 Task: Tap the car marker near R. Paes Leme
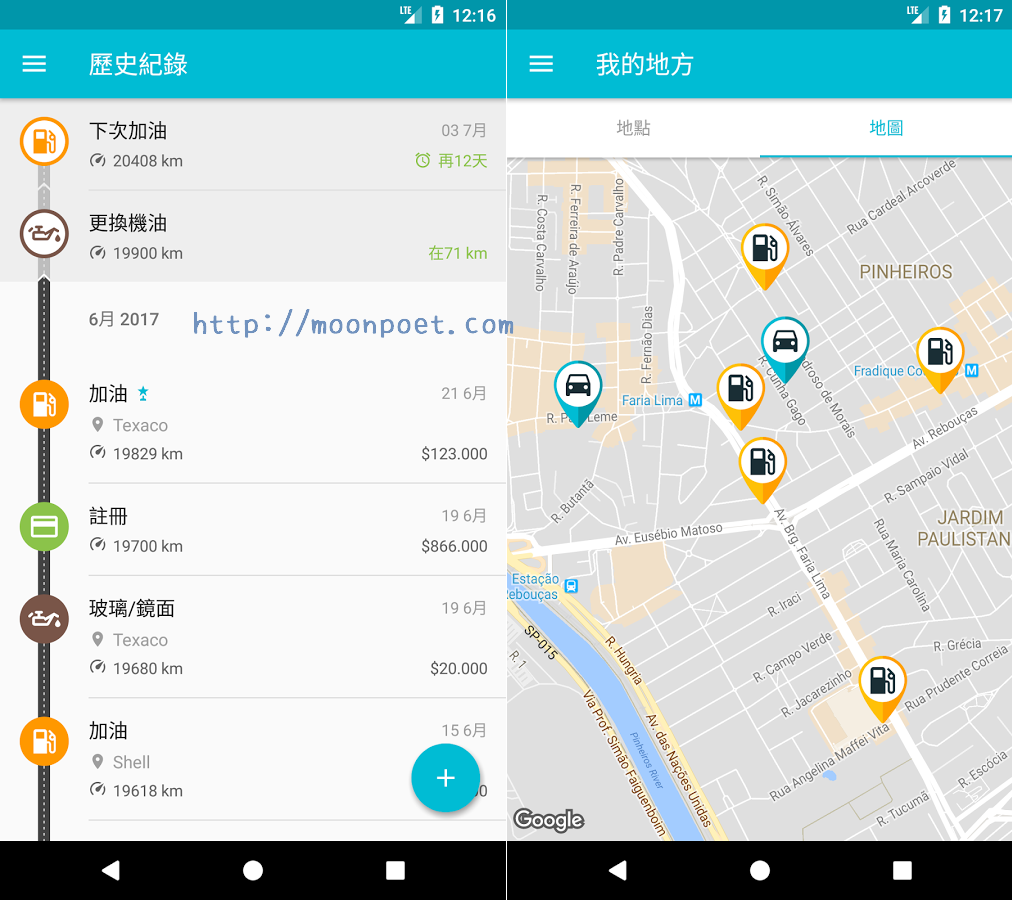[x=578, y=387]
